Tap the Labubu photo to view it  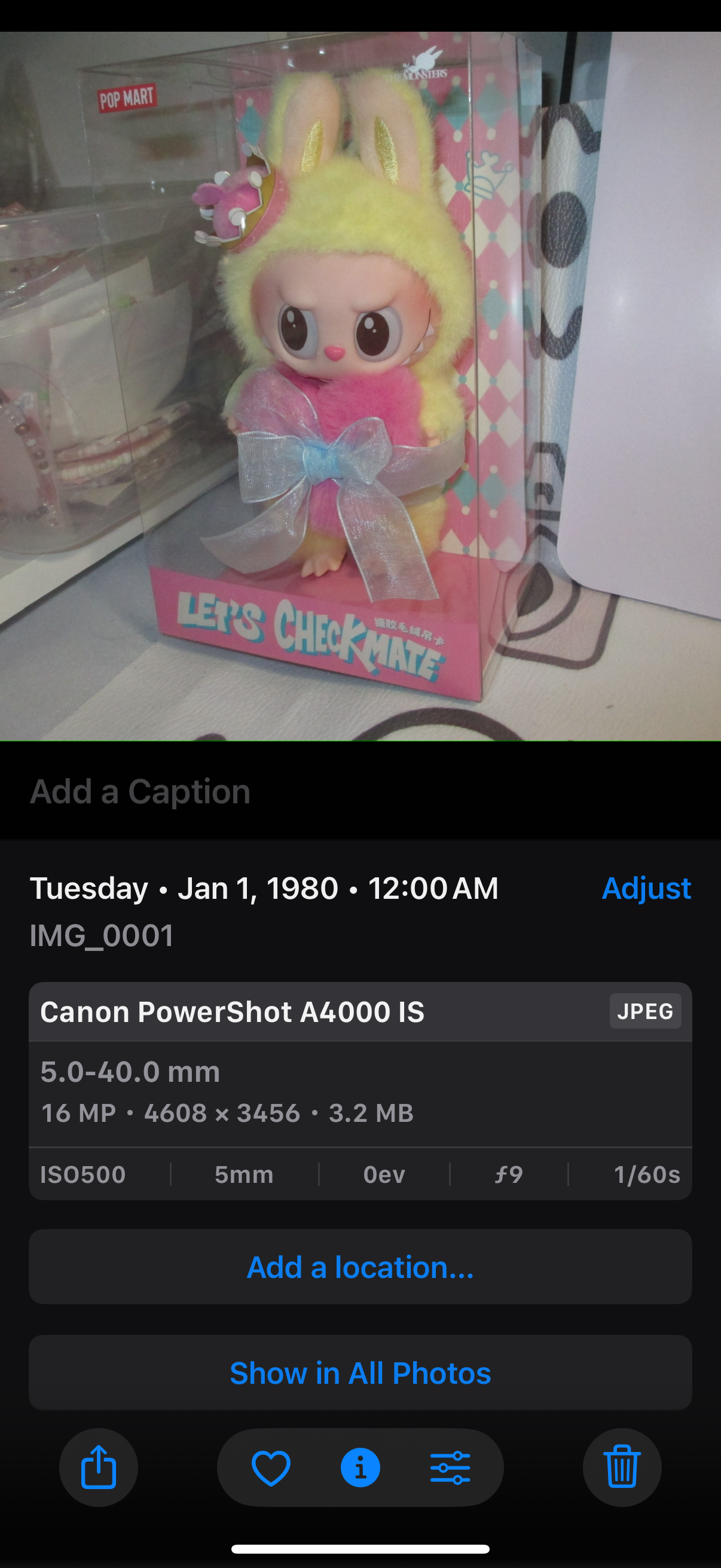[360, 386]
